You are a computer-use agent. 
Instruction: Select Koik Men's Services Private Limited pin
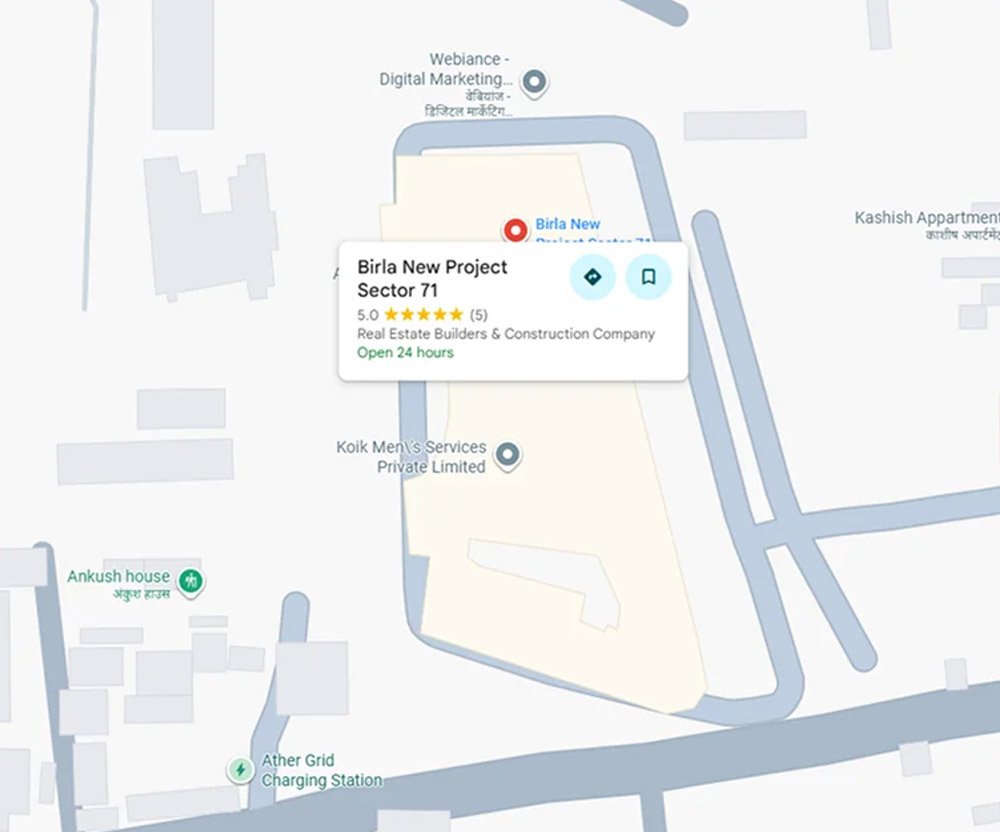pos(508,456)
